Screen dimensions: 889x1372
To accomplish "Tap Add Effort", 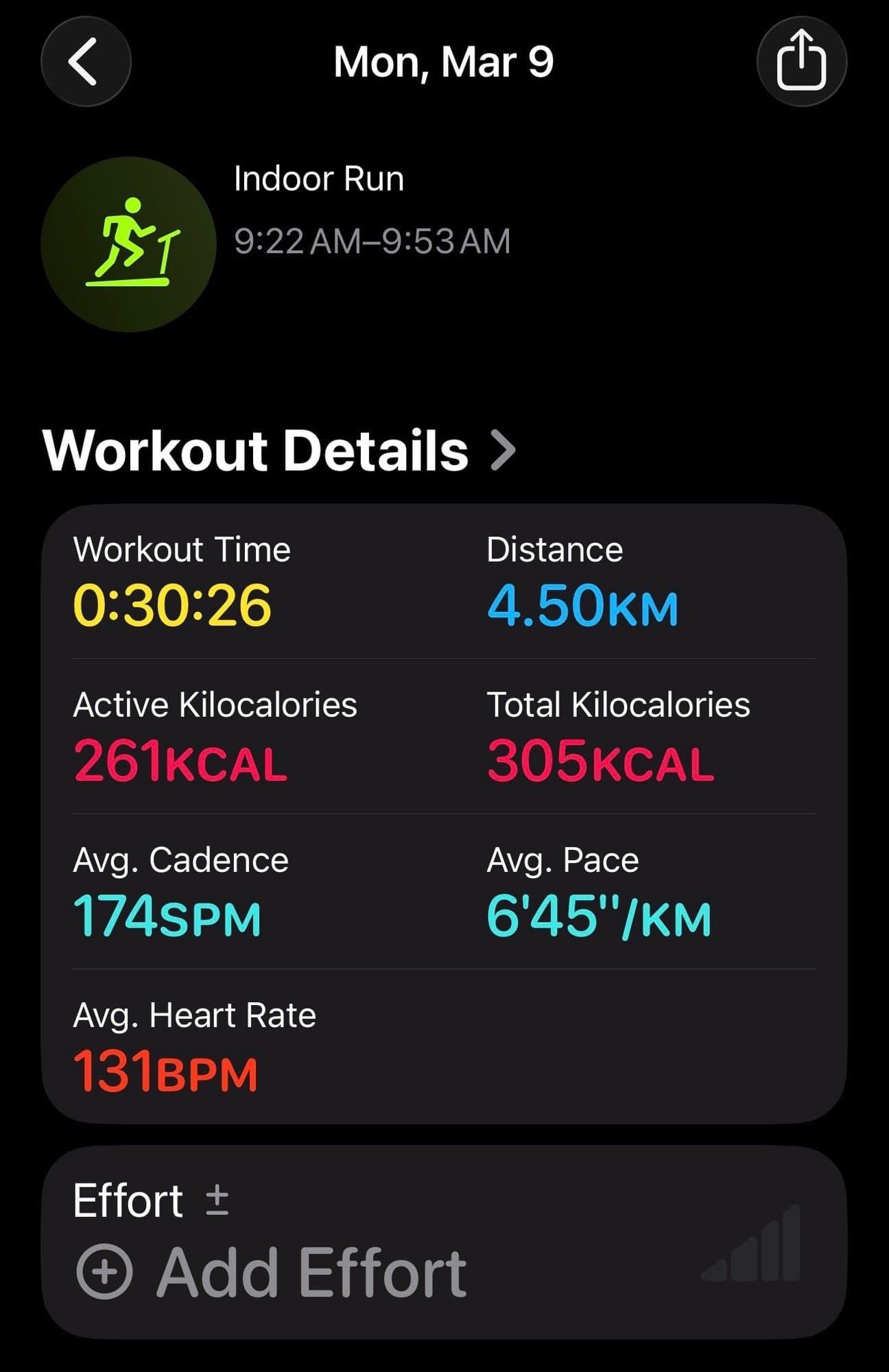I will click(272, 1273).
